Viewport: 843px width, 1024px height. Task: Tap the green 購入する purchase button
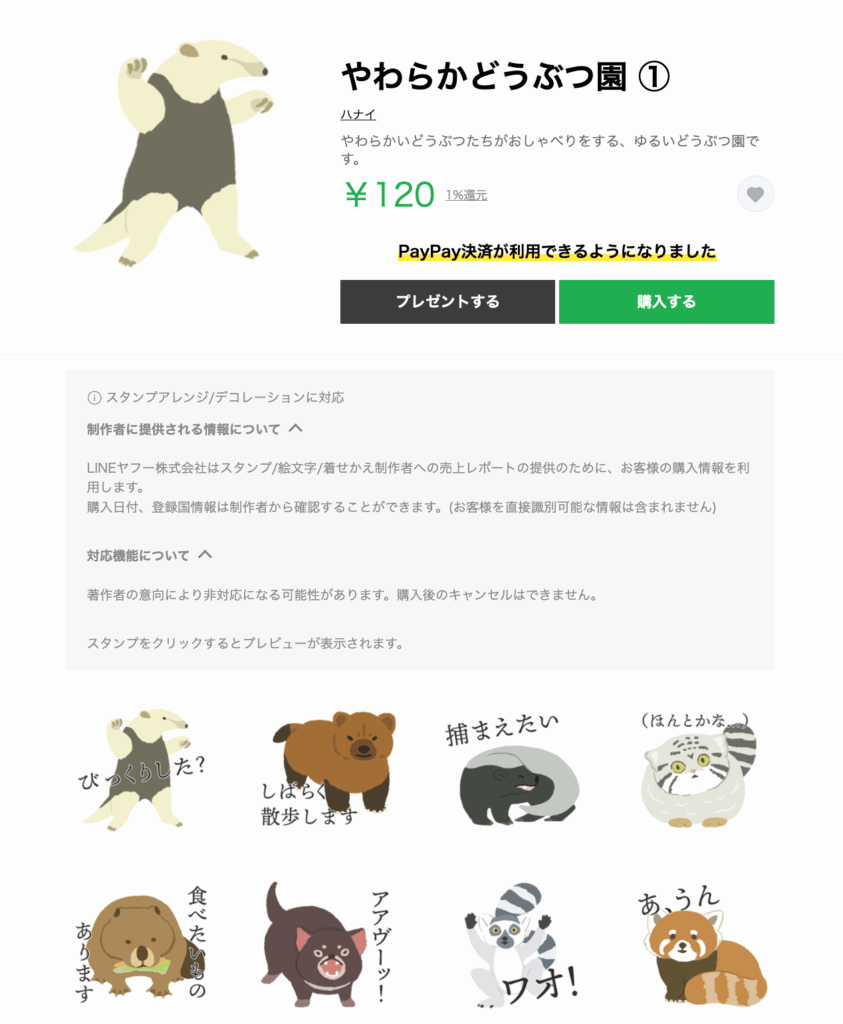[x=666, y=302]
